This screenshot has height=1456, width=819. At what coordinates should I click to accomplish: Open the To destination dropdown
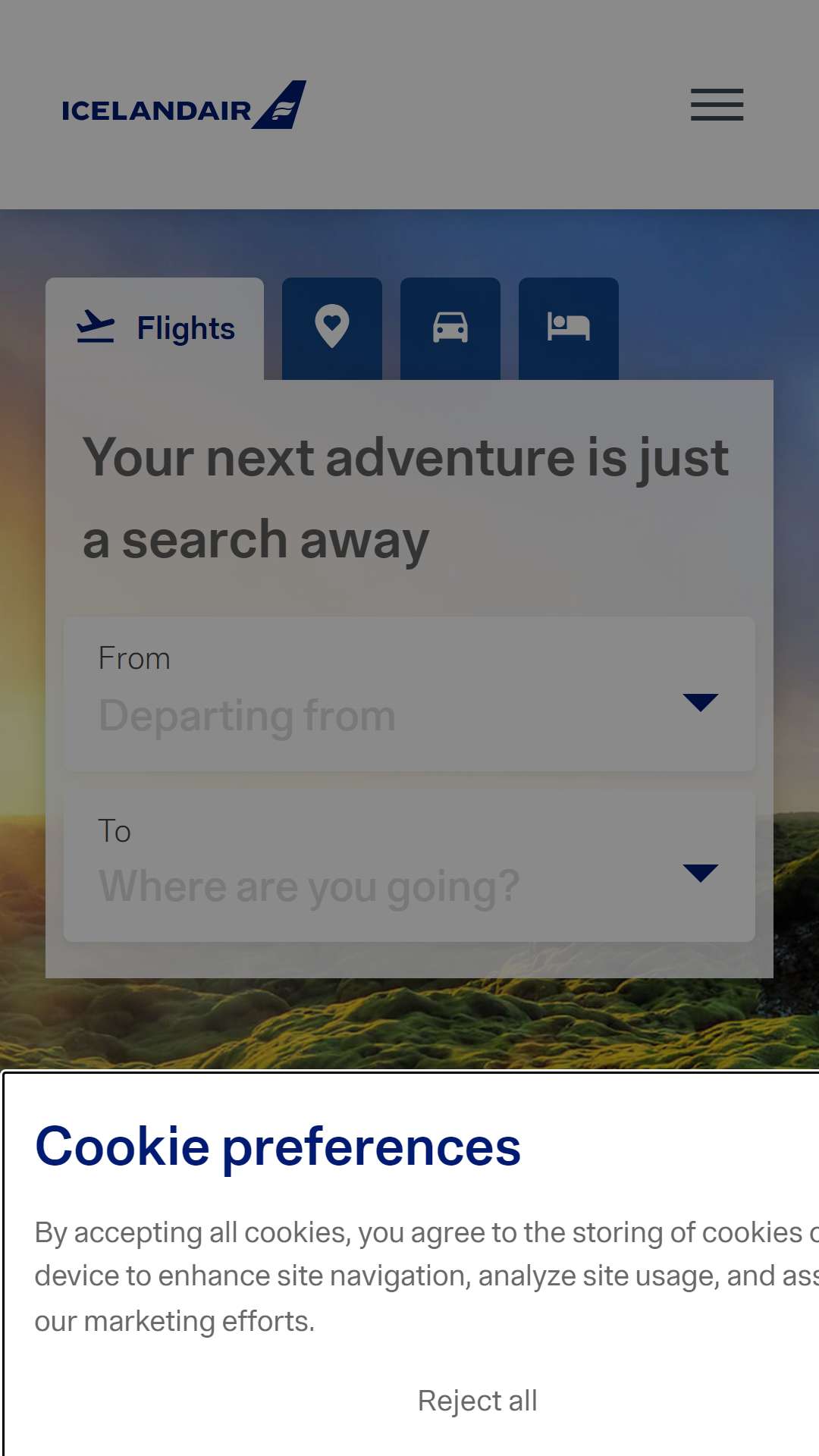tap(409, 865)
